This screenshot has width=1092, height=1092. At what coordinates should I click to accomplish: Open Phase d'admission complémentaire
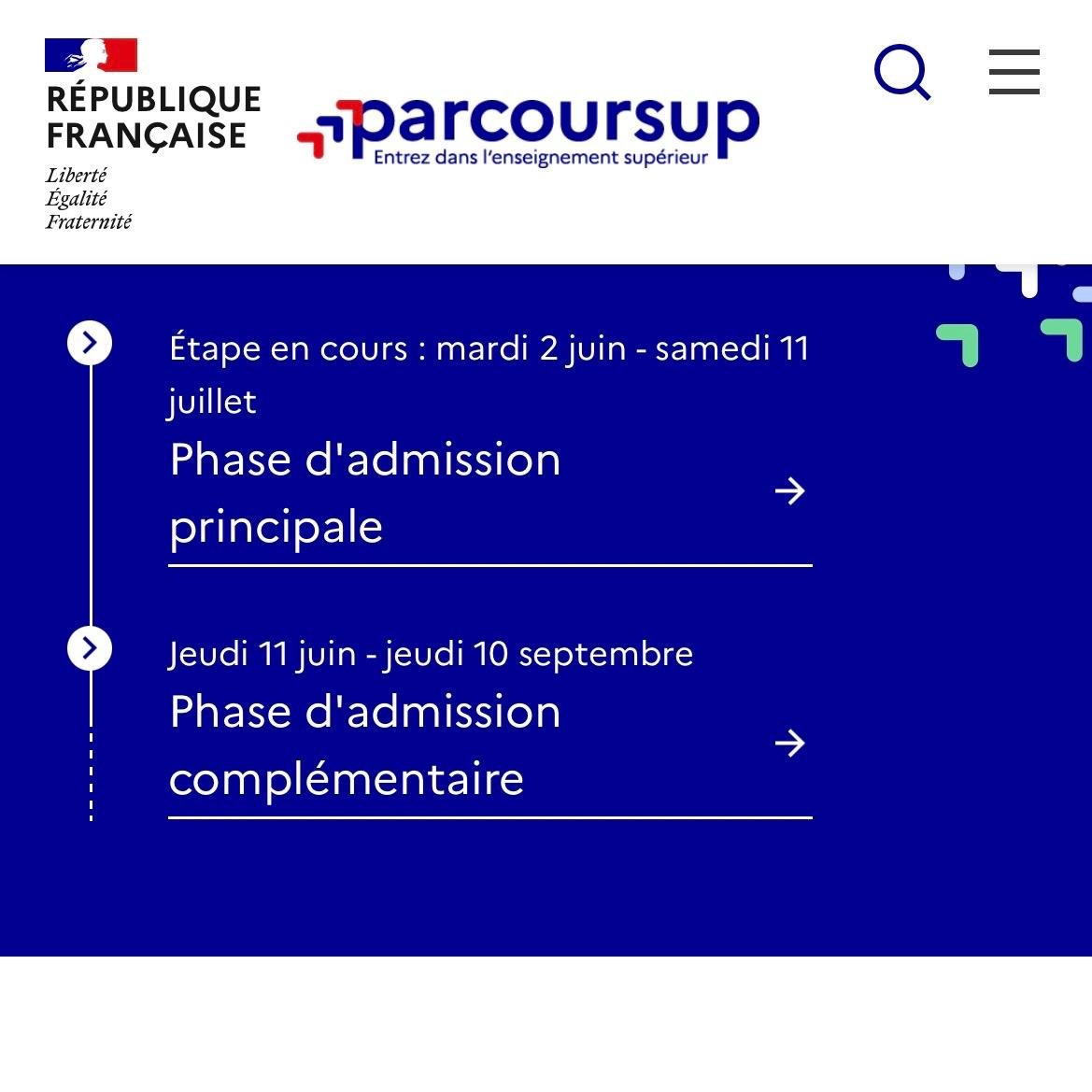tap(490, 745)
